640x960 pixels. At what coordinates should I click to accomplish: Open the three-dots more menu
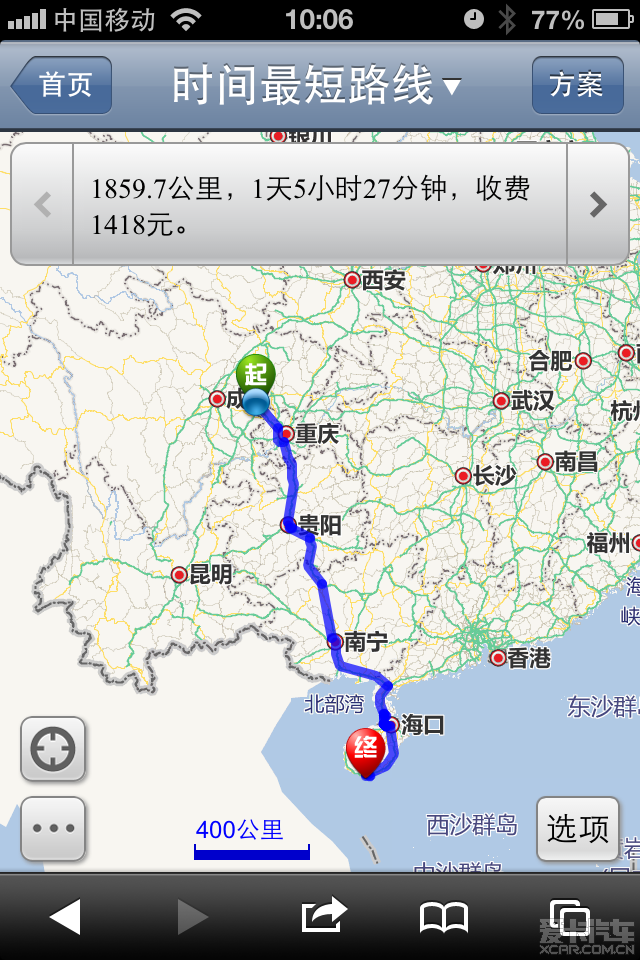click(53, 828)
